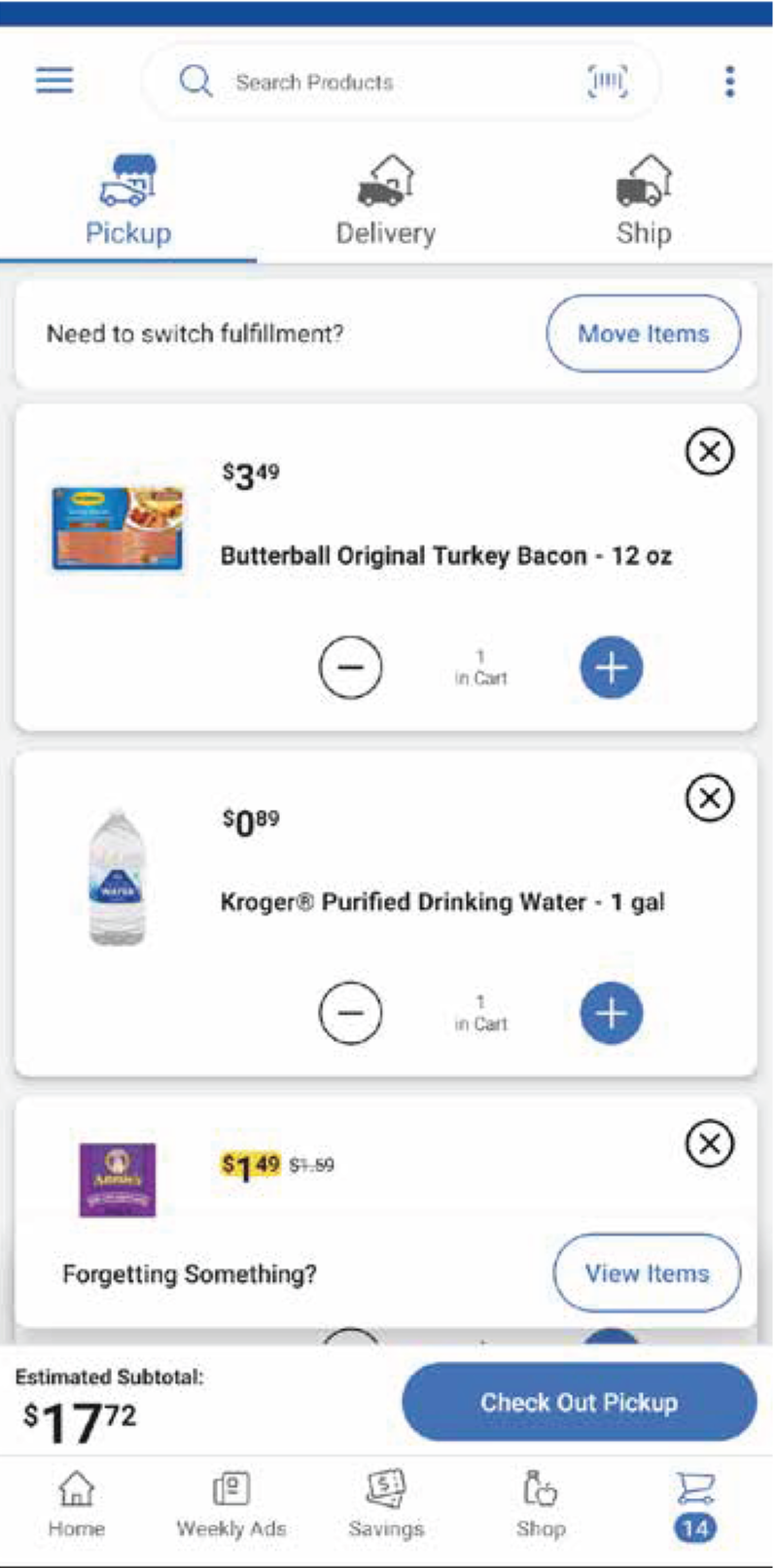Check Out Pickup order
This screenshot has height=1568, width=775.
[x=579, y=1402]
